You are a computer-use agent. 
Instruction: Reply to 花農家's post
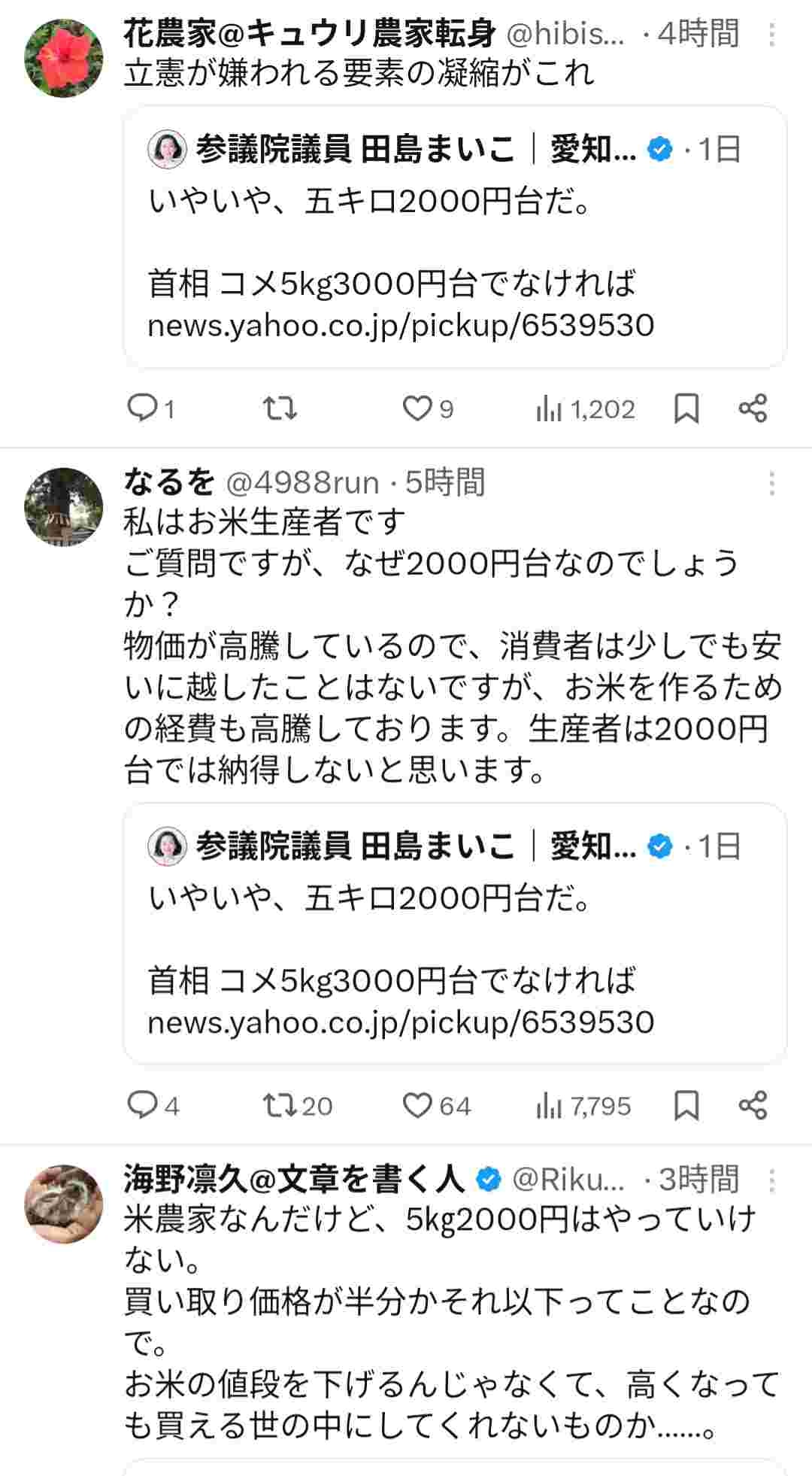coord(141,408)
